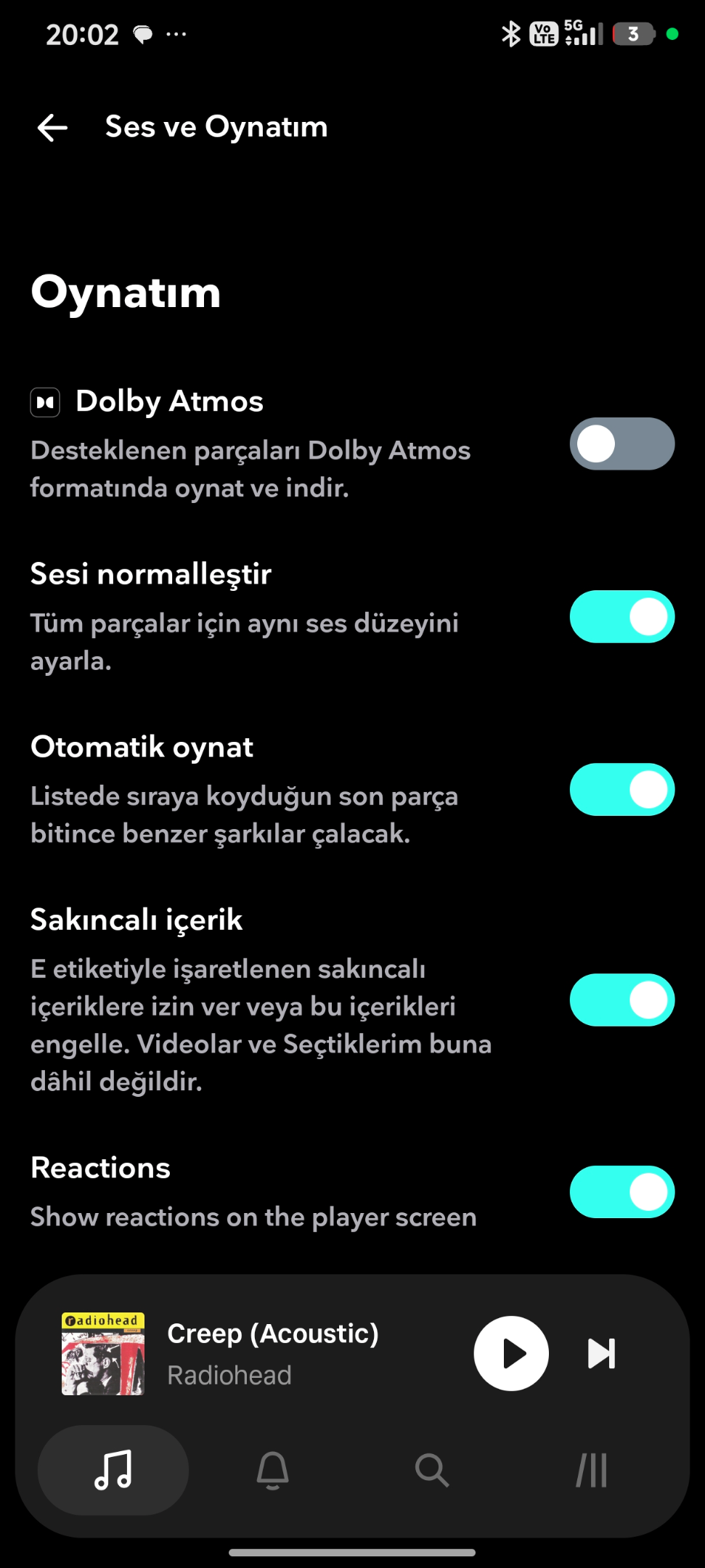Image resolution: width=705 pixels, height=1568 pixels.
Task: Turn off Sesi normalleştir
Action: (622, 616)
